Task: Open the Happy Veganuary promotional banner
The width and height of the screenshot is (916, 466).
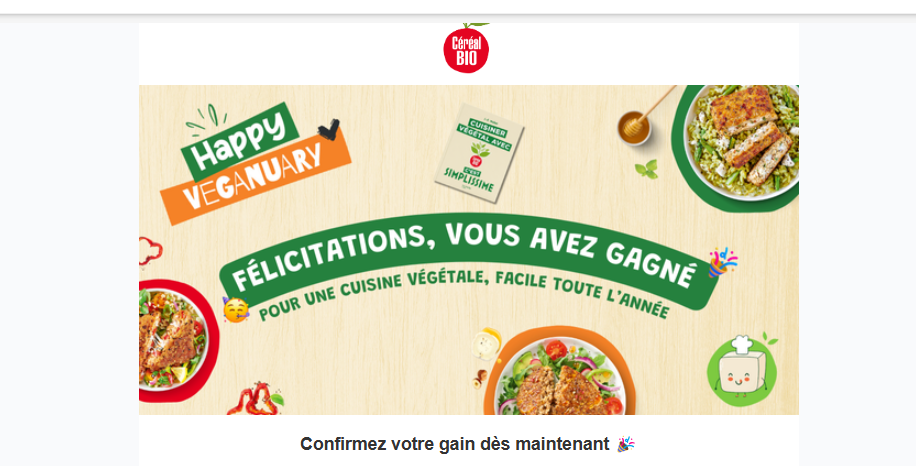Action: click(468, 250)
